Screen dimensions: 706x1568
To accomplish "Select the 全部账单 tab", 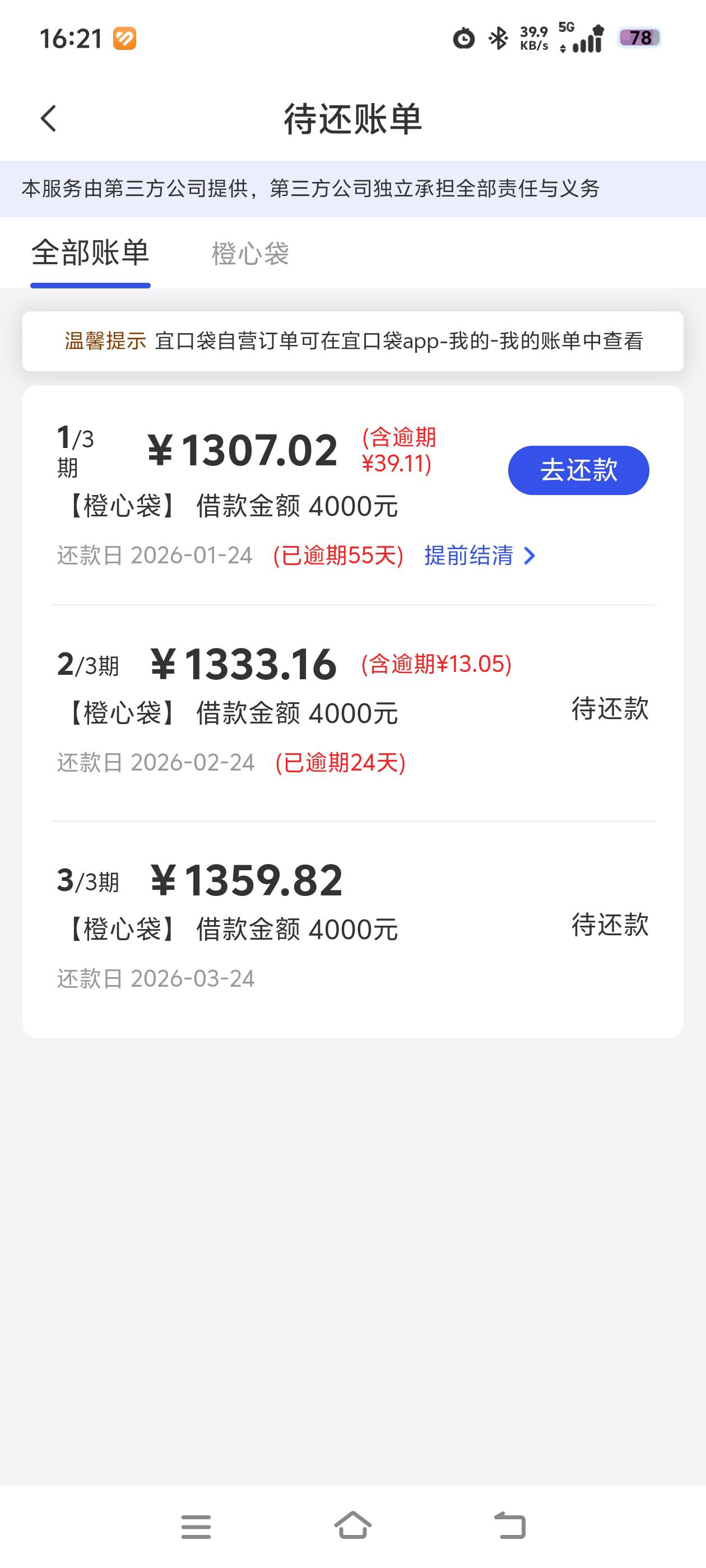I will point(90,253).
